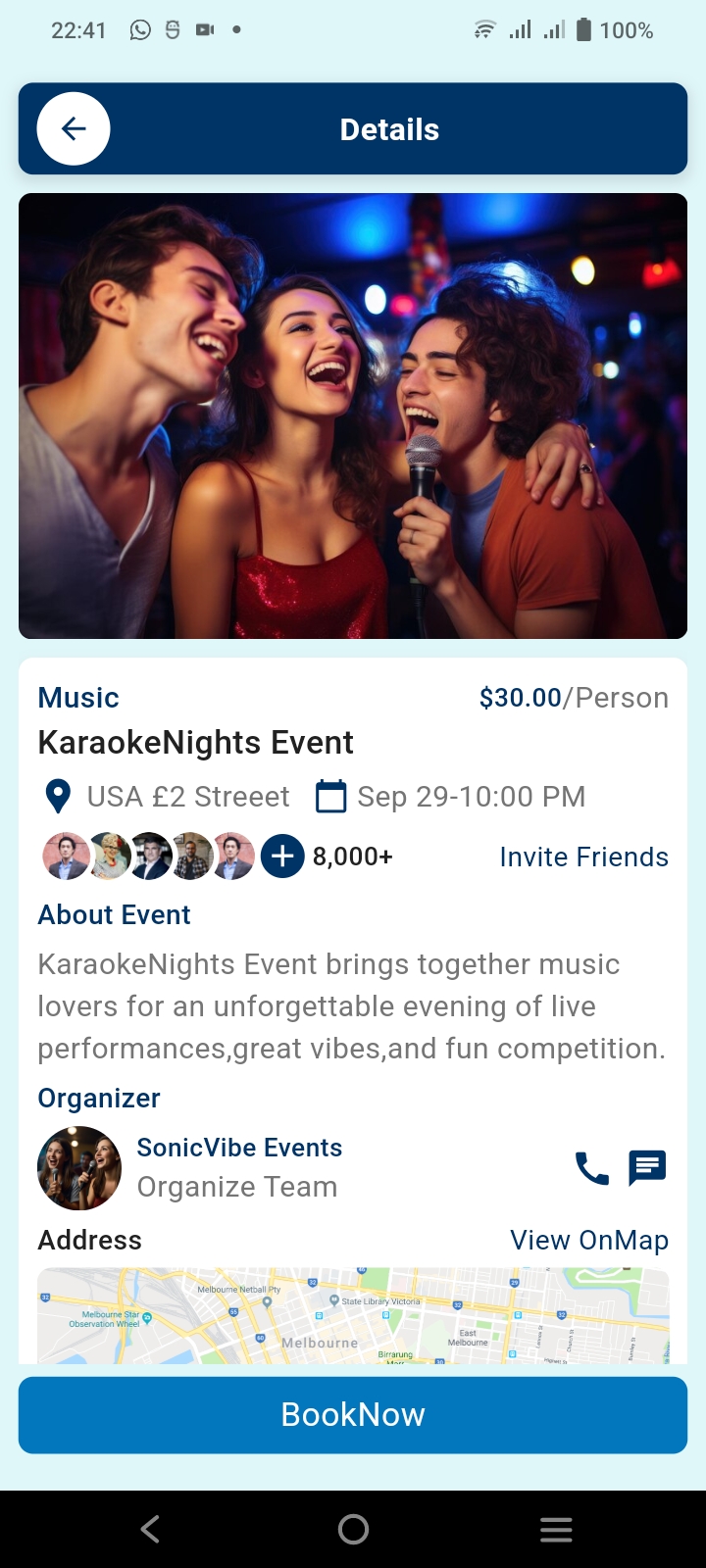Click the location pin icon

[57, 796]
